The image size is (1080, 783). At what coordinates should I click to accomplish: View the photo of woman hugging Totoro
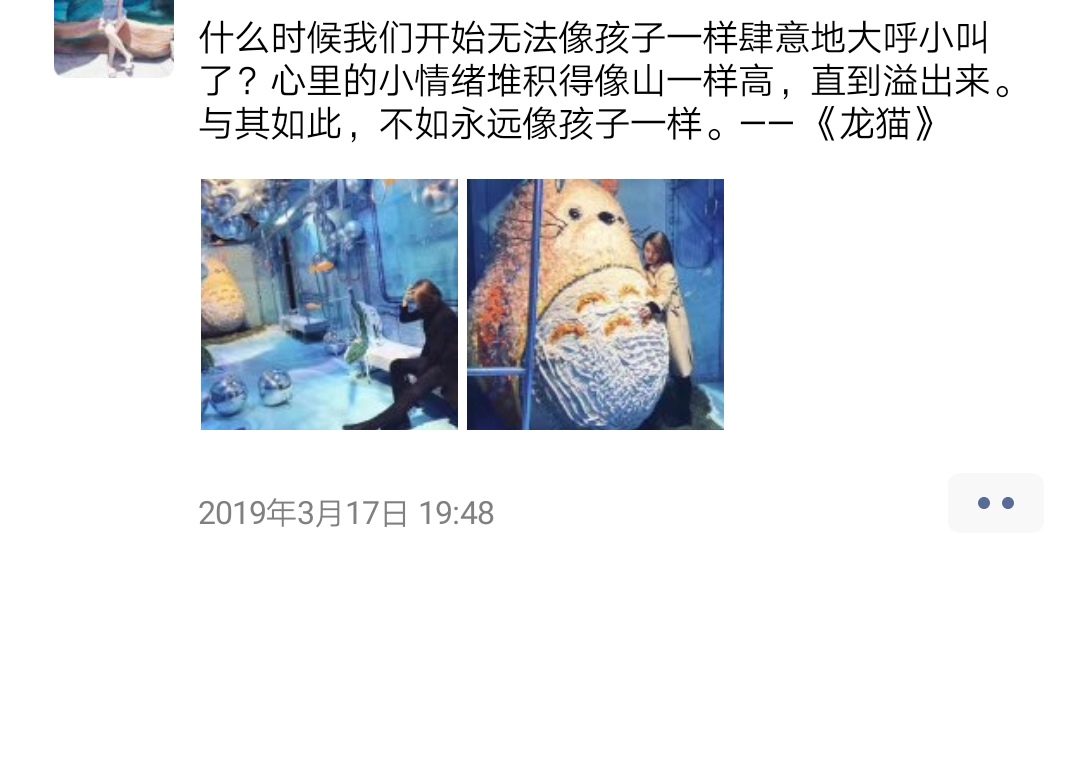coord(595,304)
